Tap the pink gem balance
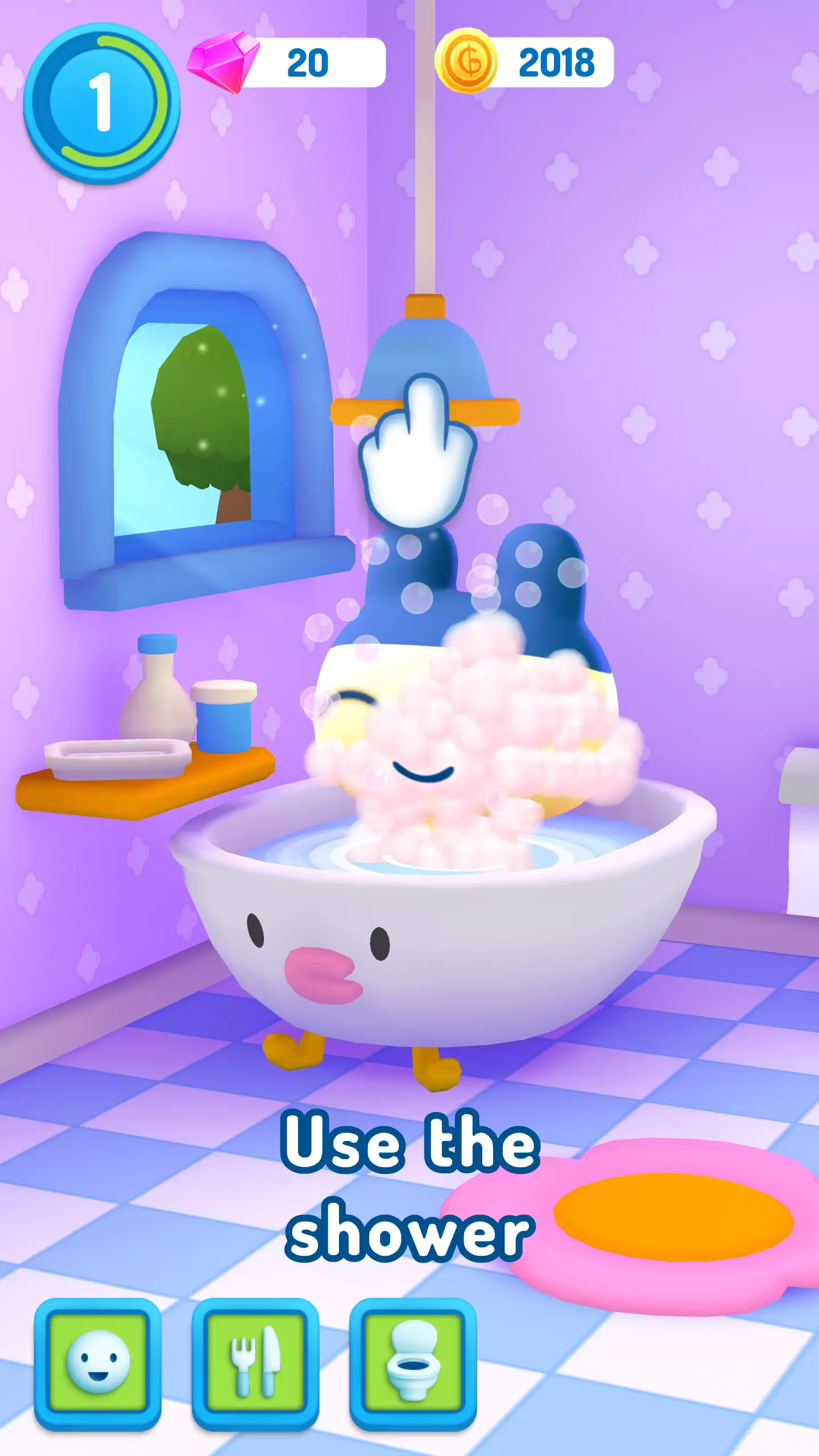Screen dimensions: 819x1456 click(287, 62)
